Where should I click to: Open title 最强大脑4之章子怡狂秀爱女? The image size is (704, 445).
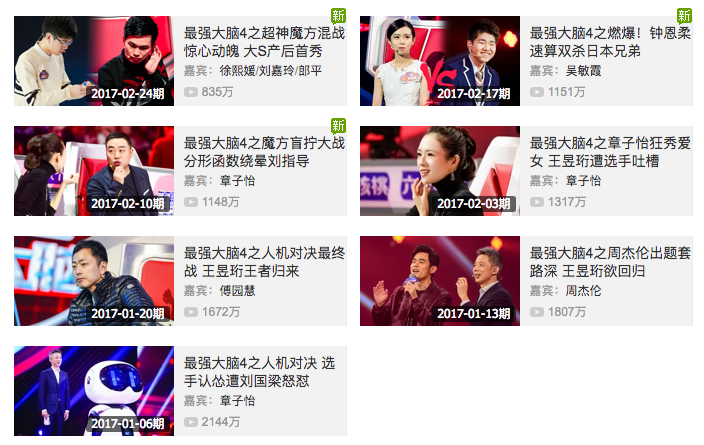600,143
